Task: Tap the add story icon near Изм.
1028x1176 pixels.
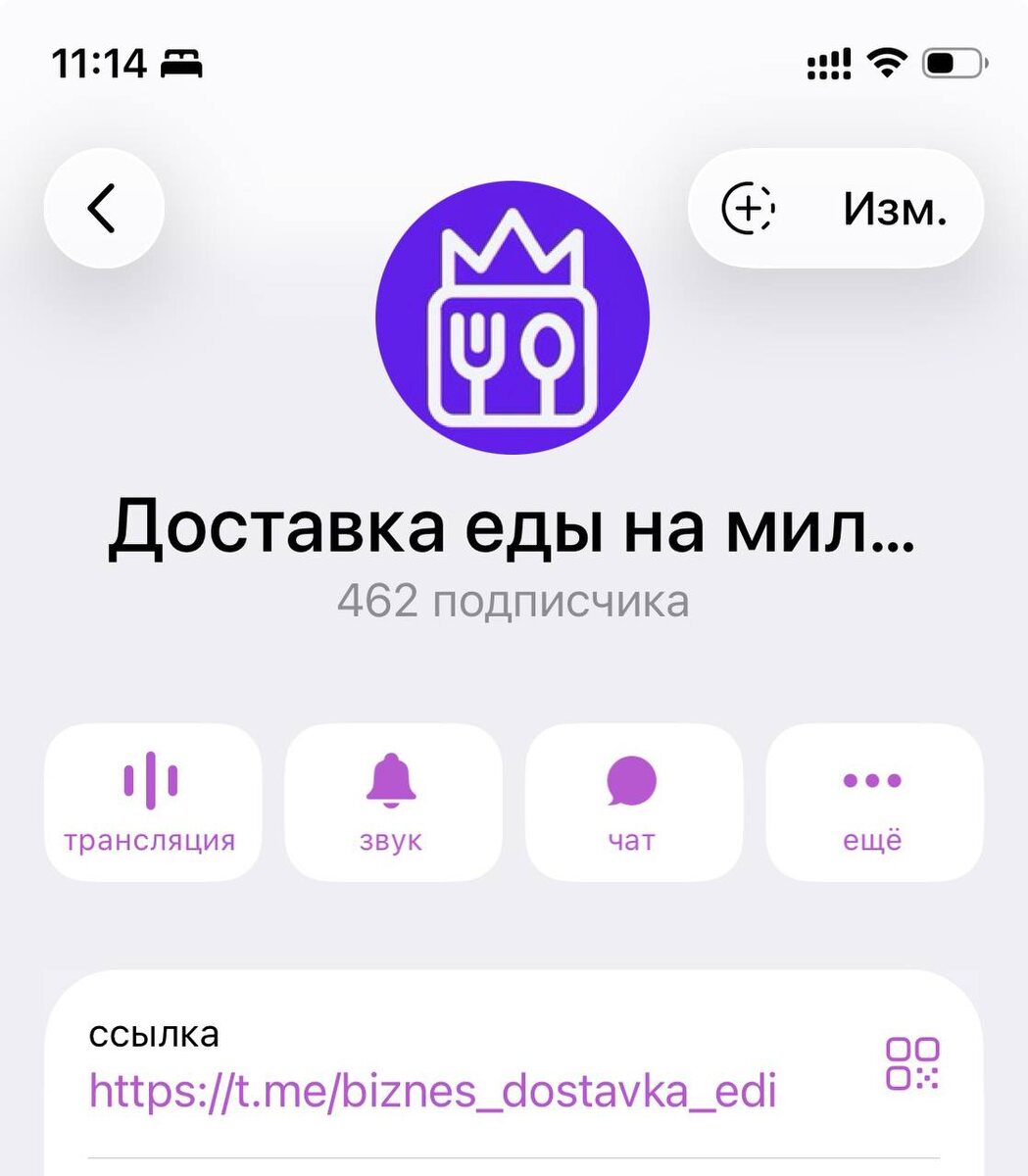Action: [750, 208]
